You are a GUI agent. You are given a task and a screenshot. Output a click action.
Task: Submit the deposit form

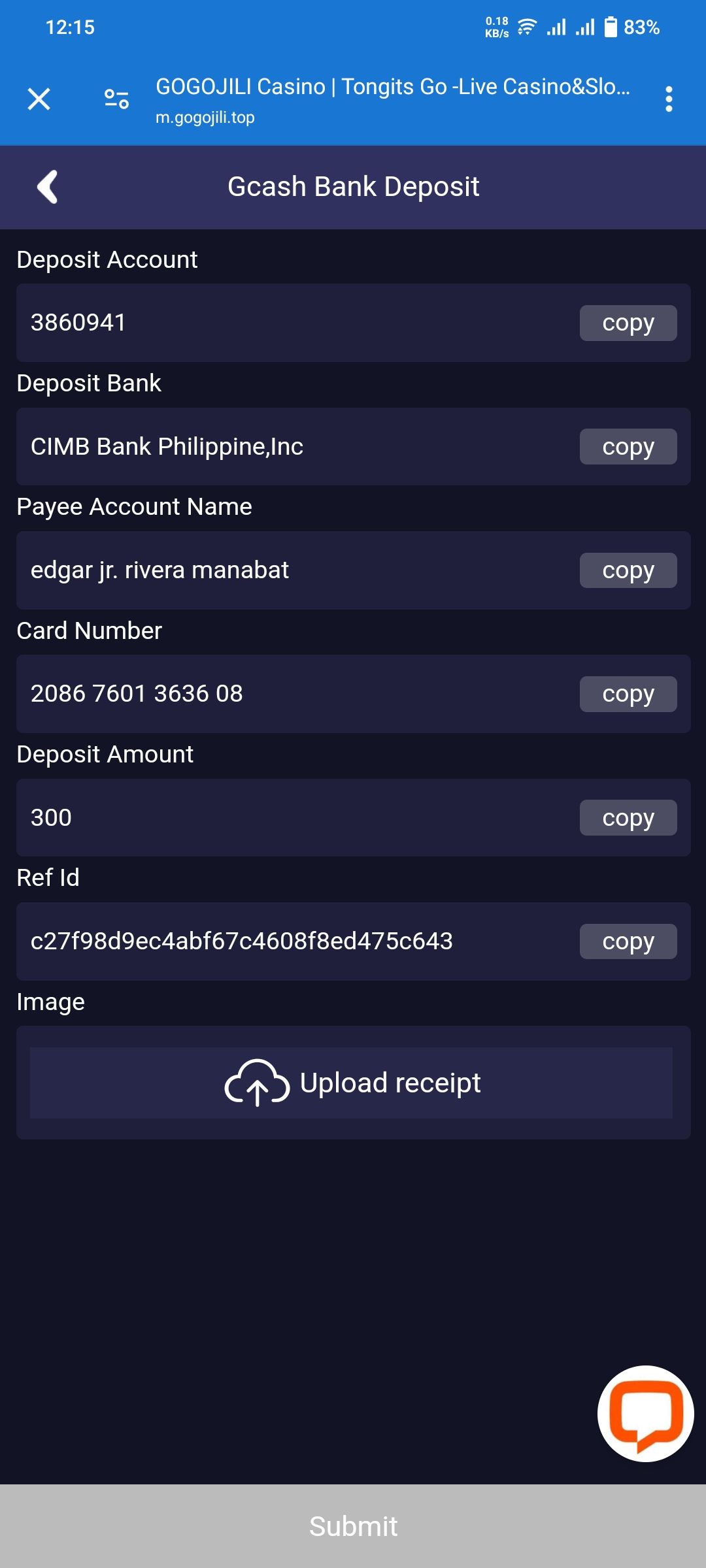[x=353, y=1526]
